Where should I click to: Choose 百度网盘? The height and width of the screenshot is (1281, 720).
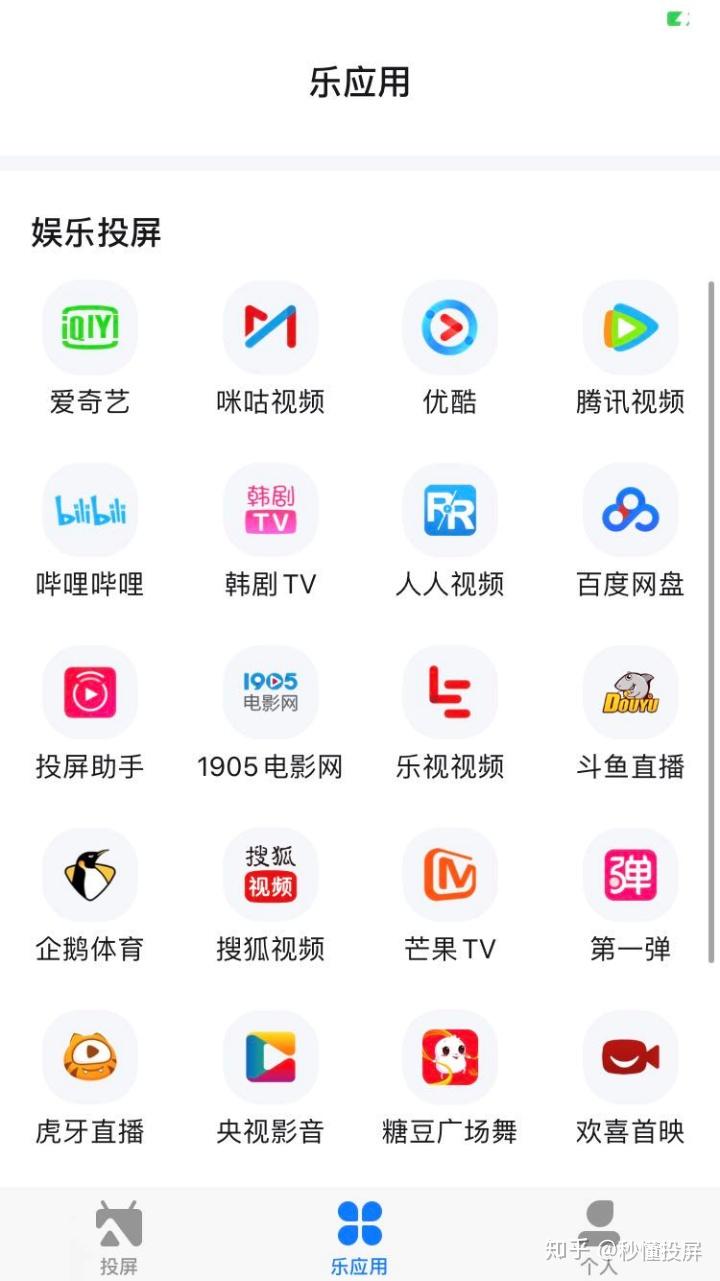(630, 510)
